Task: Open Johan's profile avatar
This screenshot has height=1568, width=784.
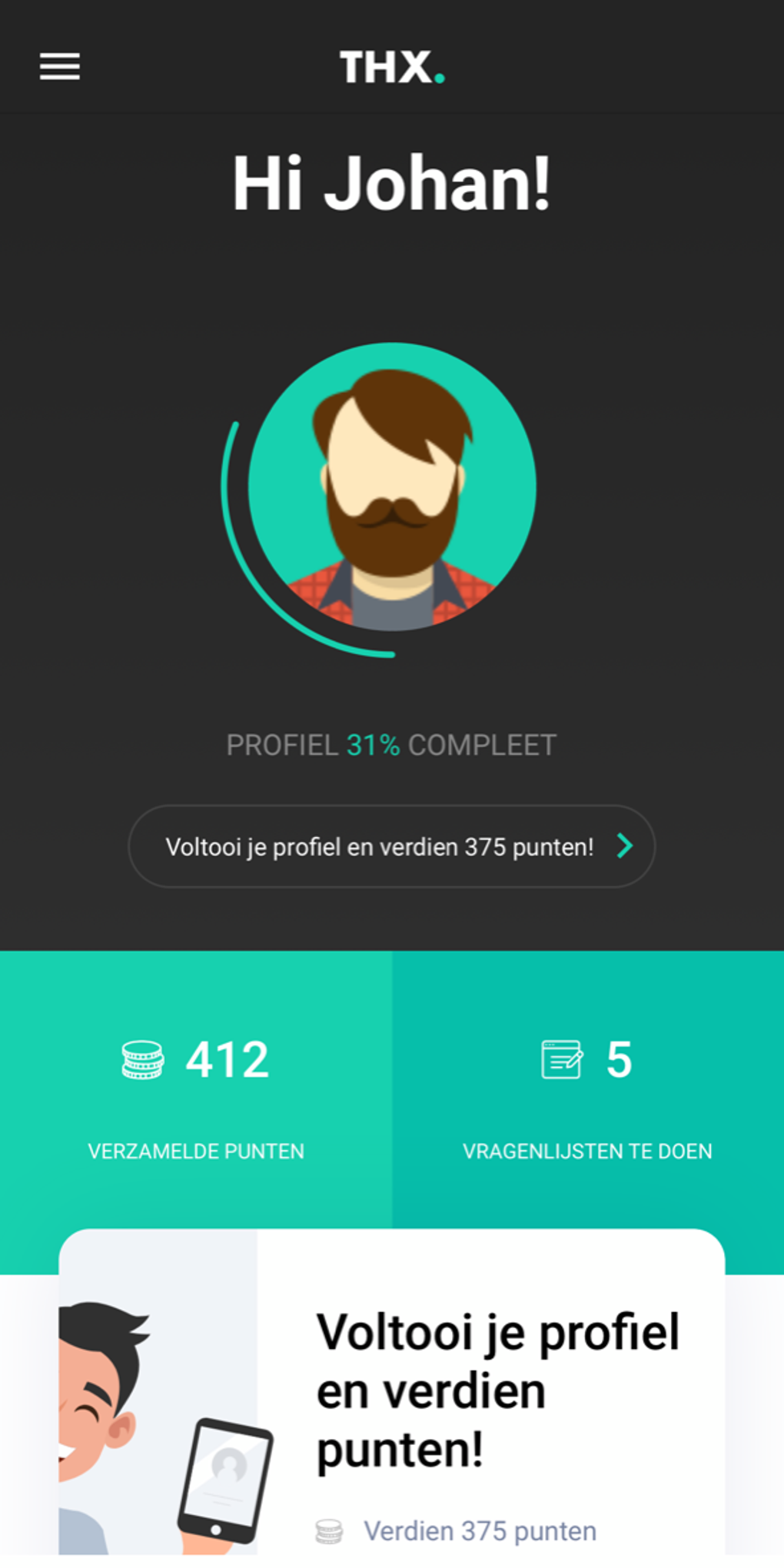Action: [392, 487]
